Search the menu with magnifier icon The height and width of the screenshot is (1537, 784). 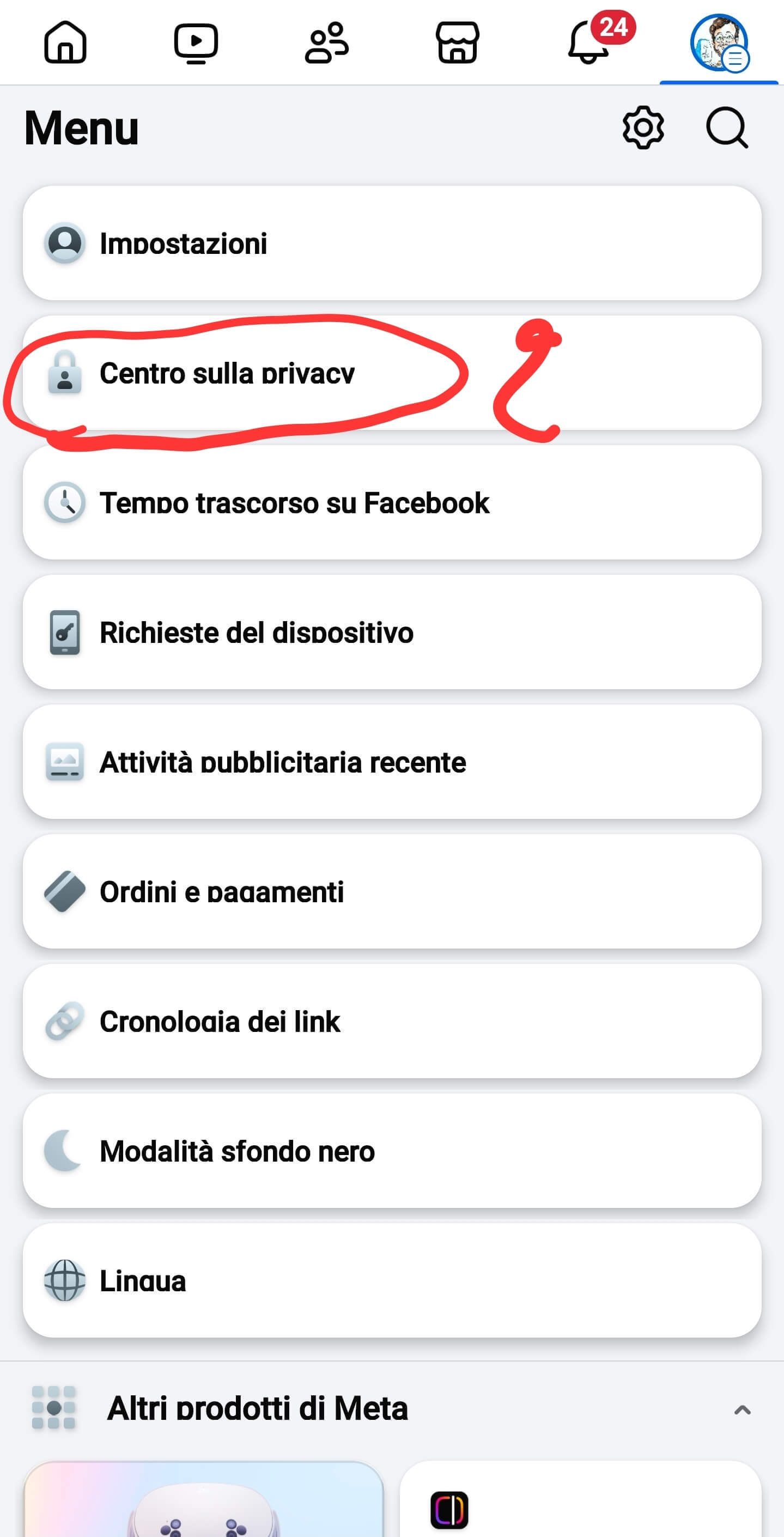pos(726,127)
